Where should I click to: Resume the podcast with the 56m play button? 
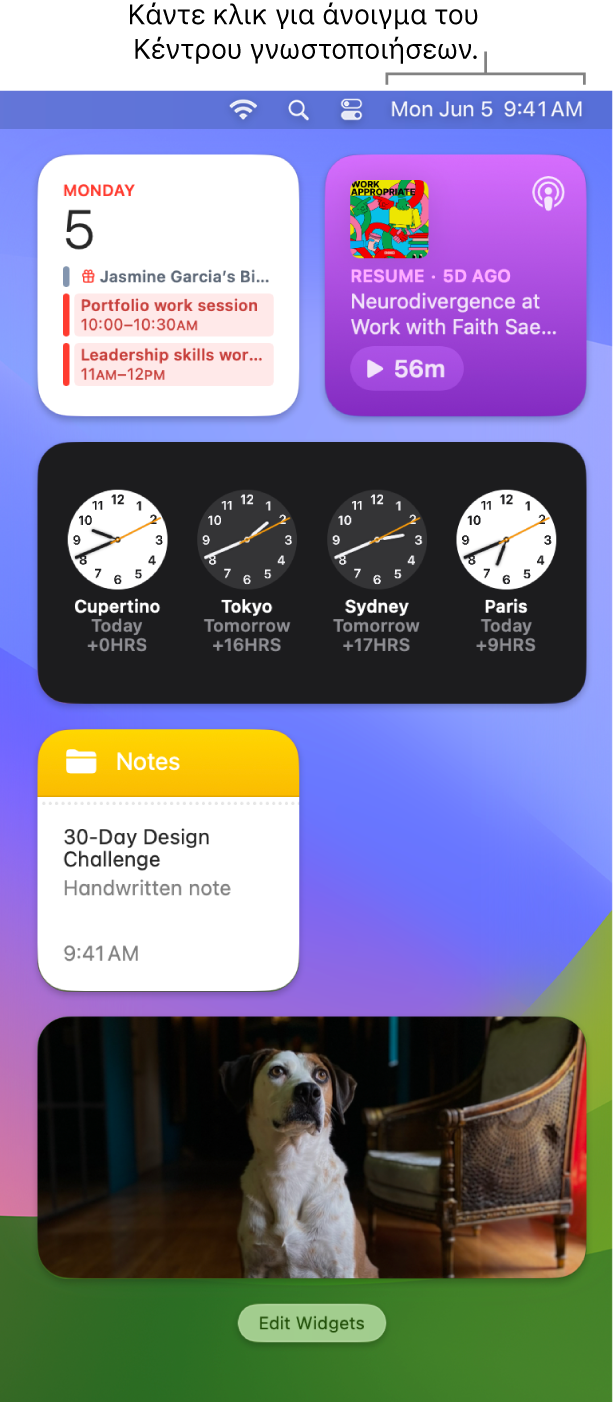[406, 369]
